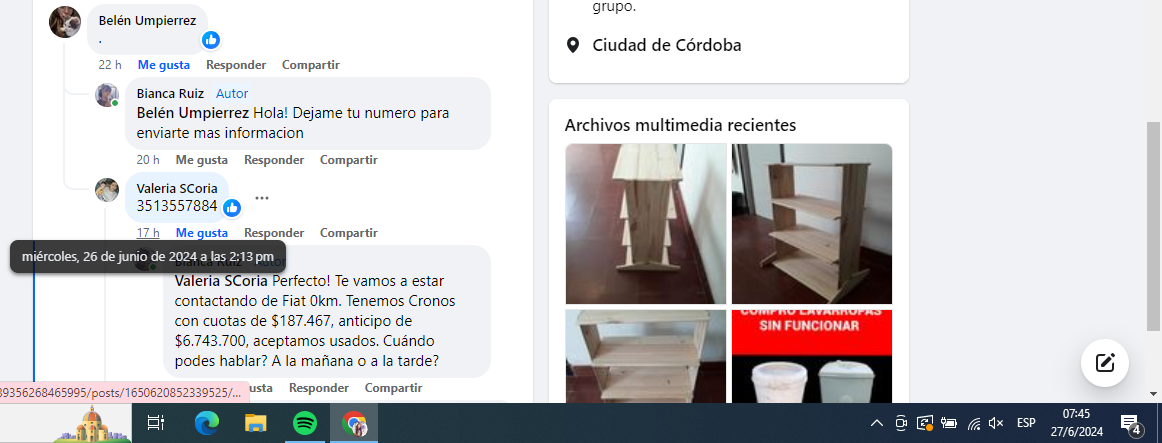Screen dimensions: 1162x443
Task: Open File Explorer from the taskbar
Action: point(256,423)
